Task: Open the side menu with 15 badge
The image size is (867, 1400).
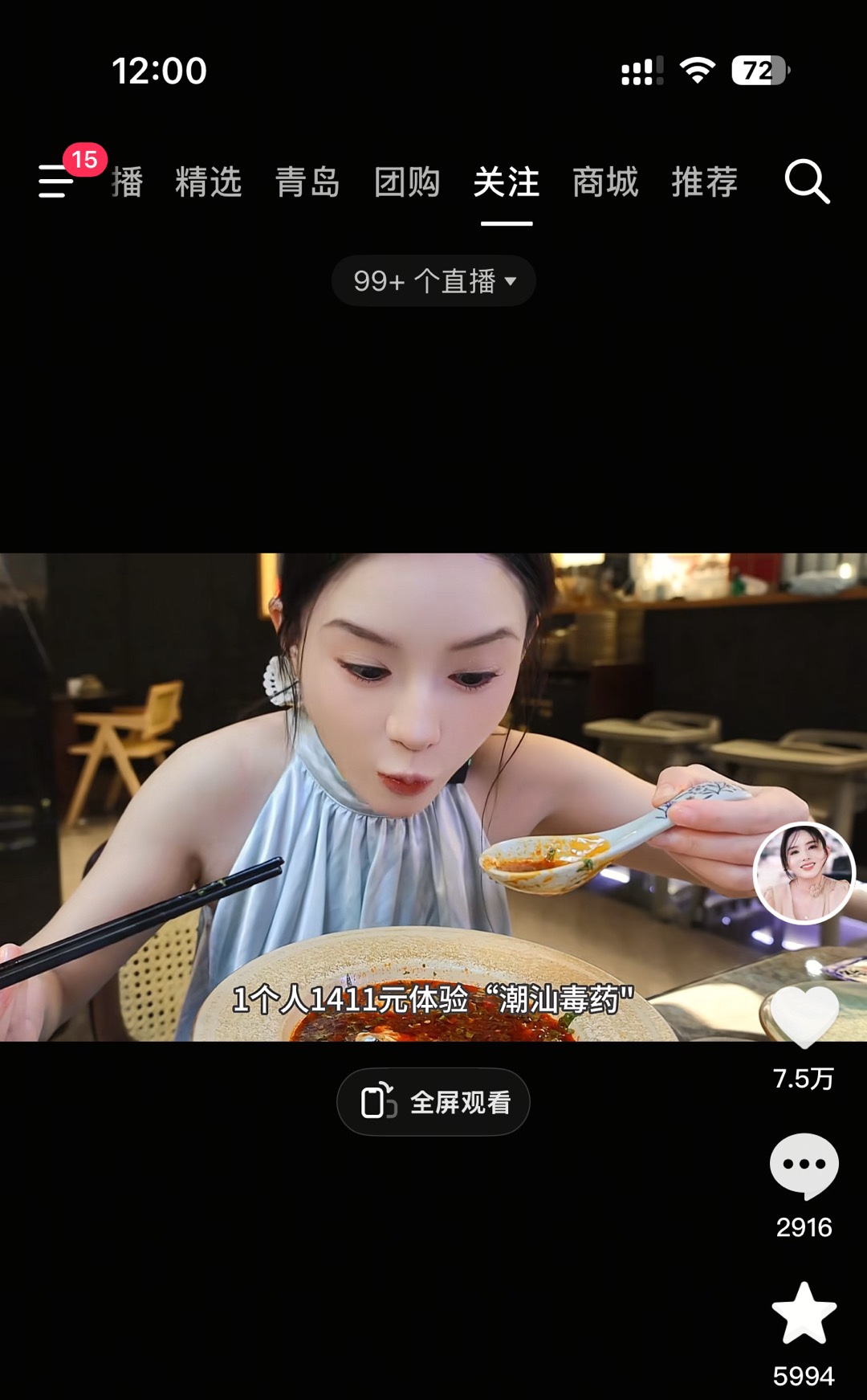Action: (x=58, y=181)
